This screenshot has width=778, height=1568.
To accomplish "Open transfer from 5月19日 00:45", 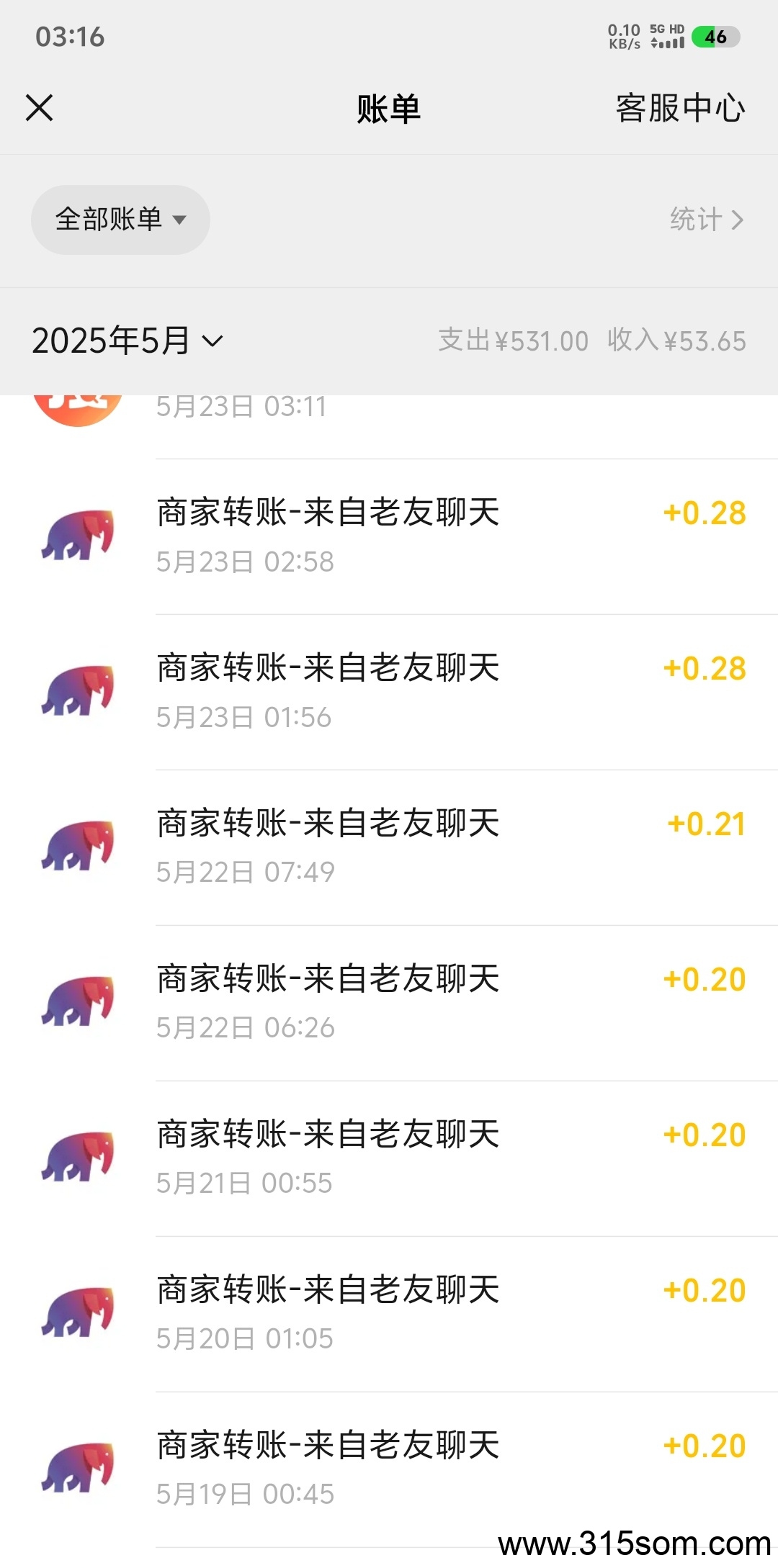I will (389, 1470).
